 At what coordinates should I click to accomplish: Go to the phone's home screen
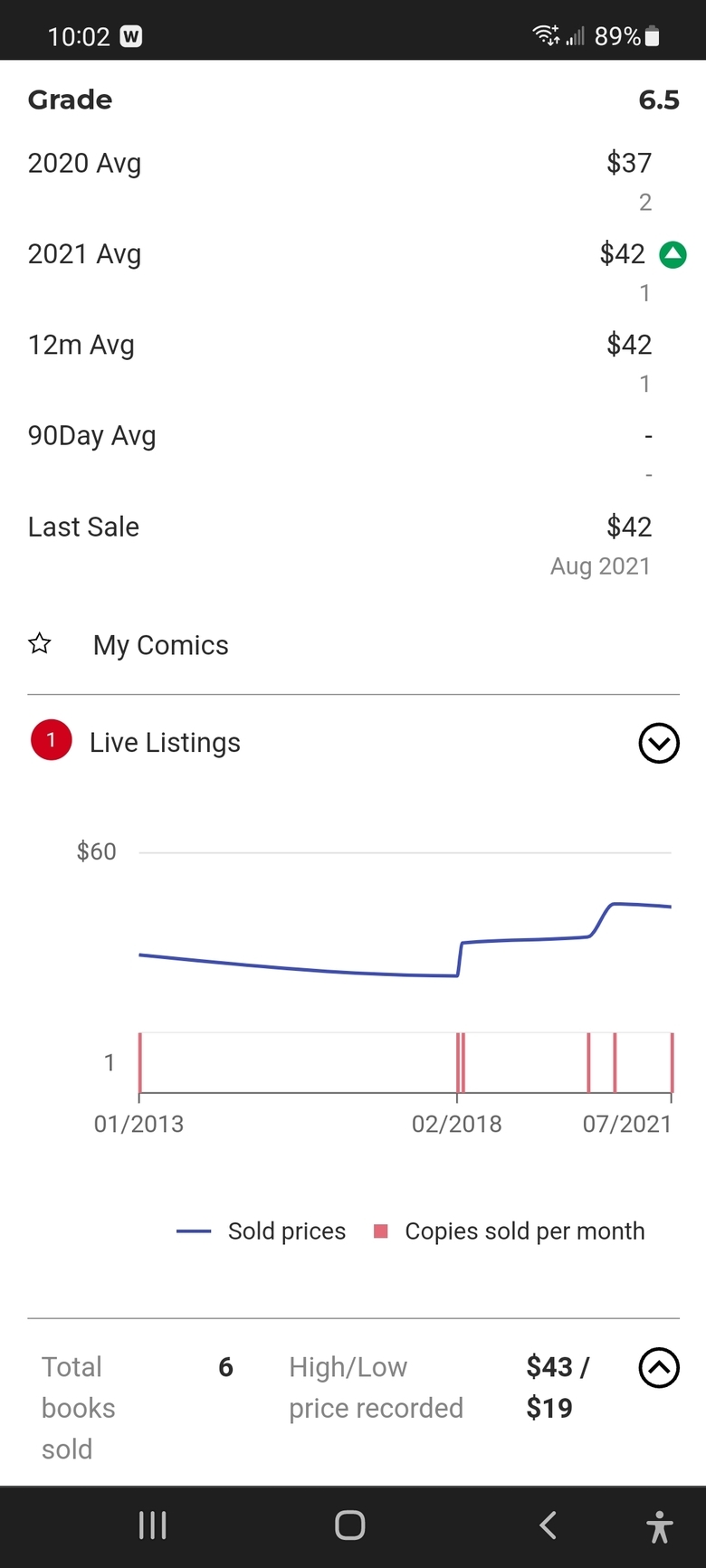tap(349, 1525)
